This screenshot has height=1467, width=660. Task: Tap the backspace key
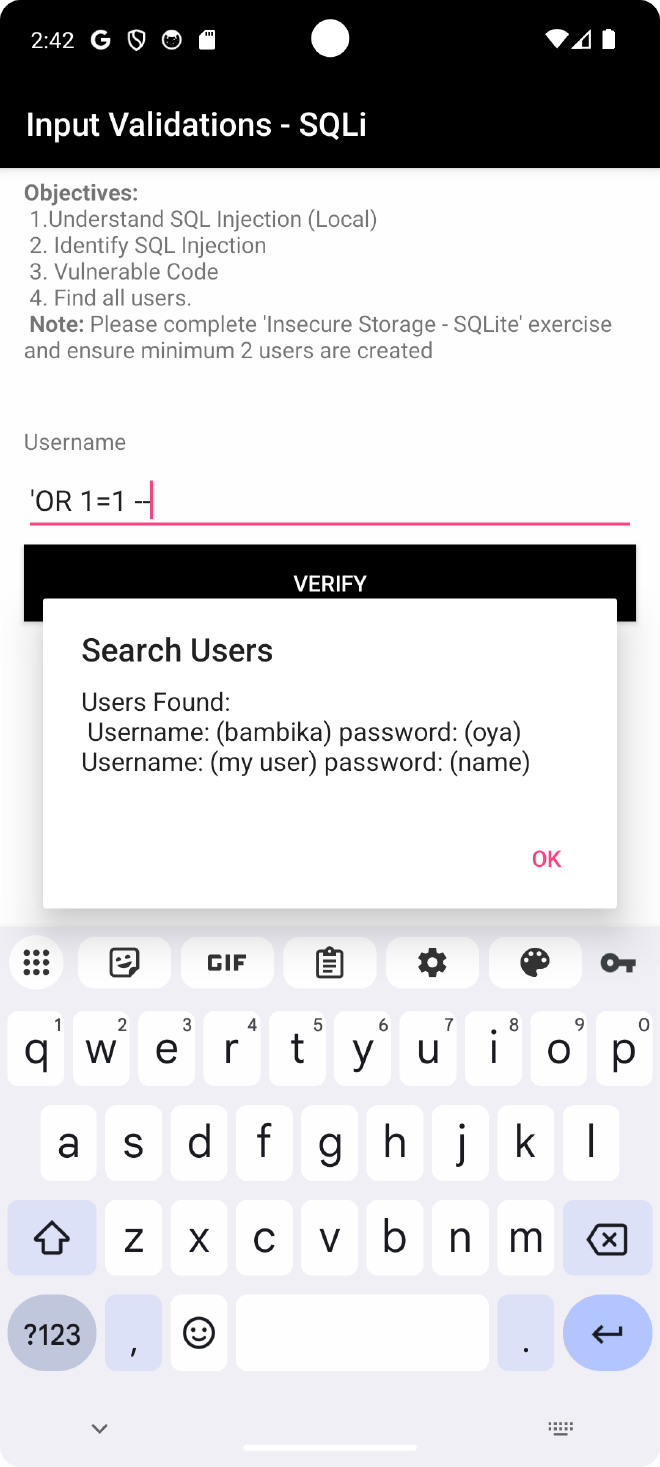[606, 1239]
